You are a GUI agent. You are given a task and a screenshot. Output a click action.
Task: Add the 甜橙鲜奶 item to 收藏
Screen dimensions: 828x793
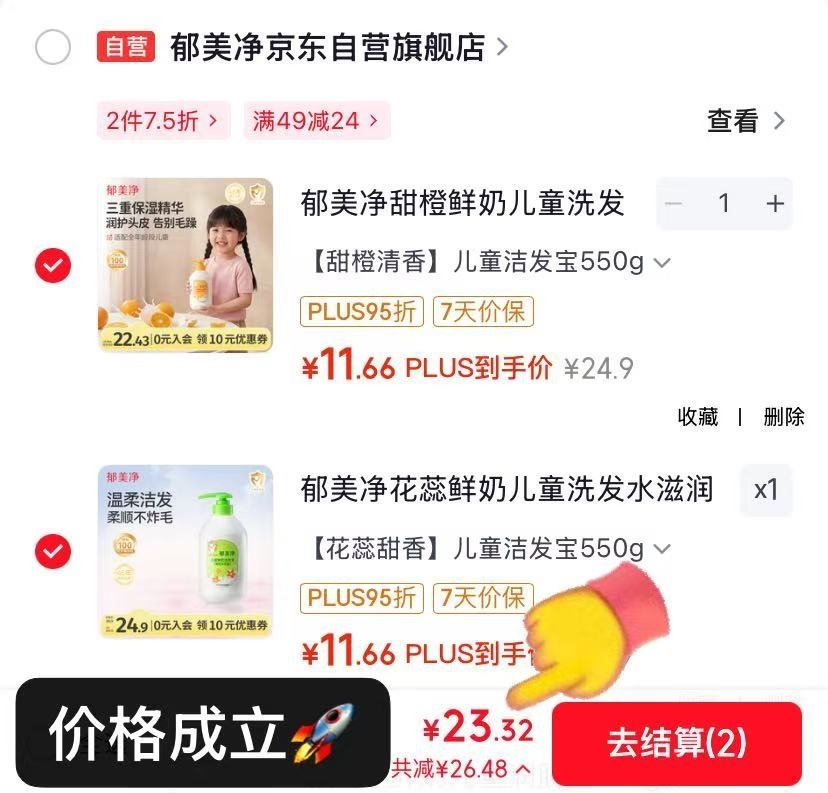pyautogui.click(x=698, y=417)
